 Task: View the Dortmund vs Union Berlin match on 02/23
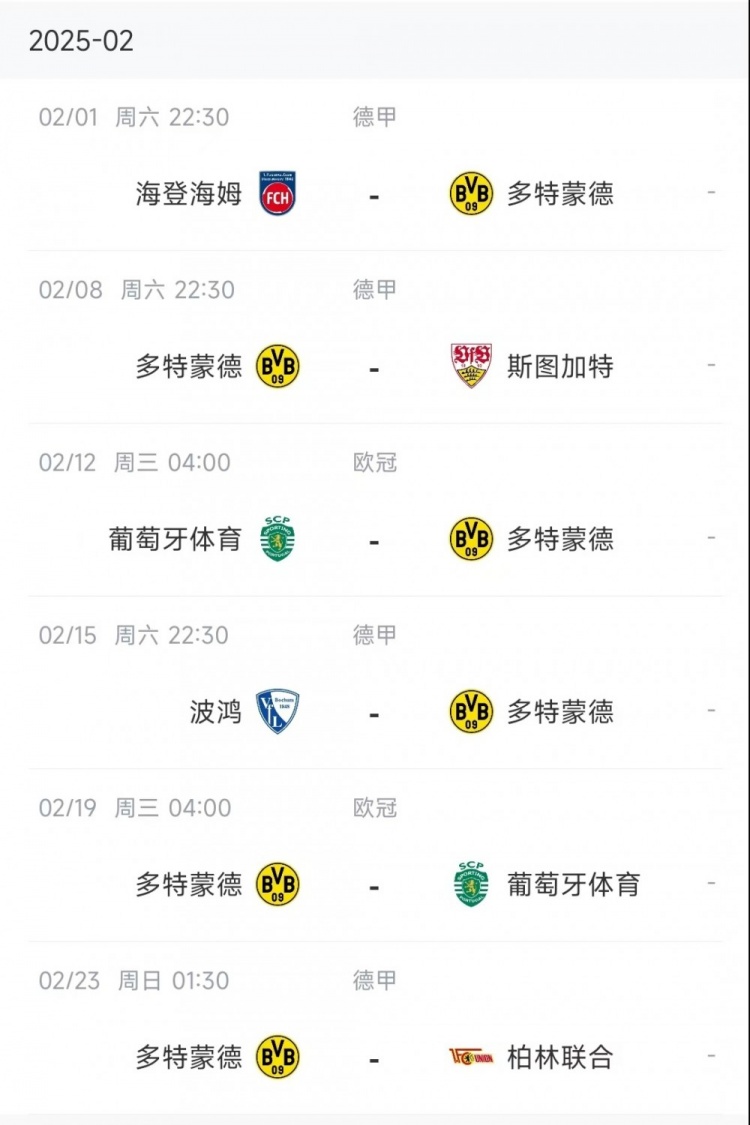[375, 1058]
